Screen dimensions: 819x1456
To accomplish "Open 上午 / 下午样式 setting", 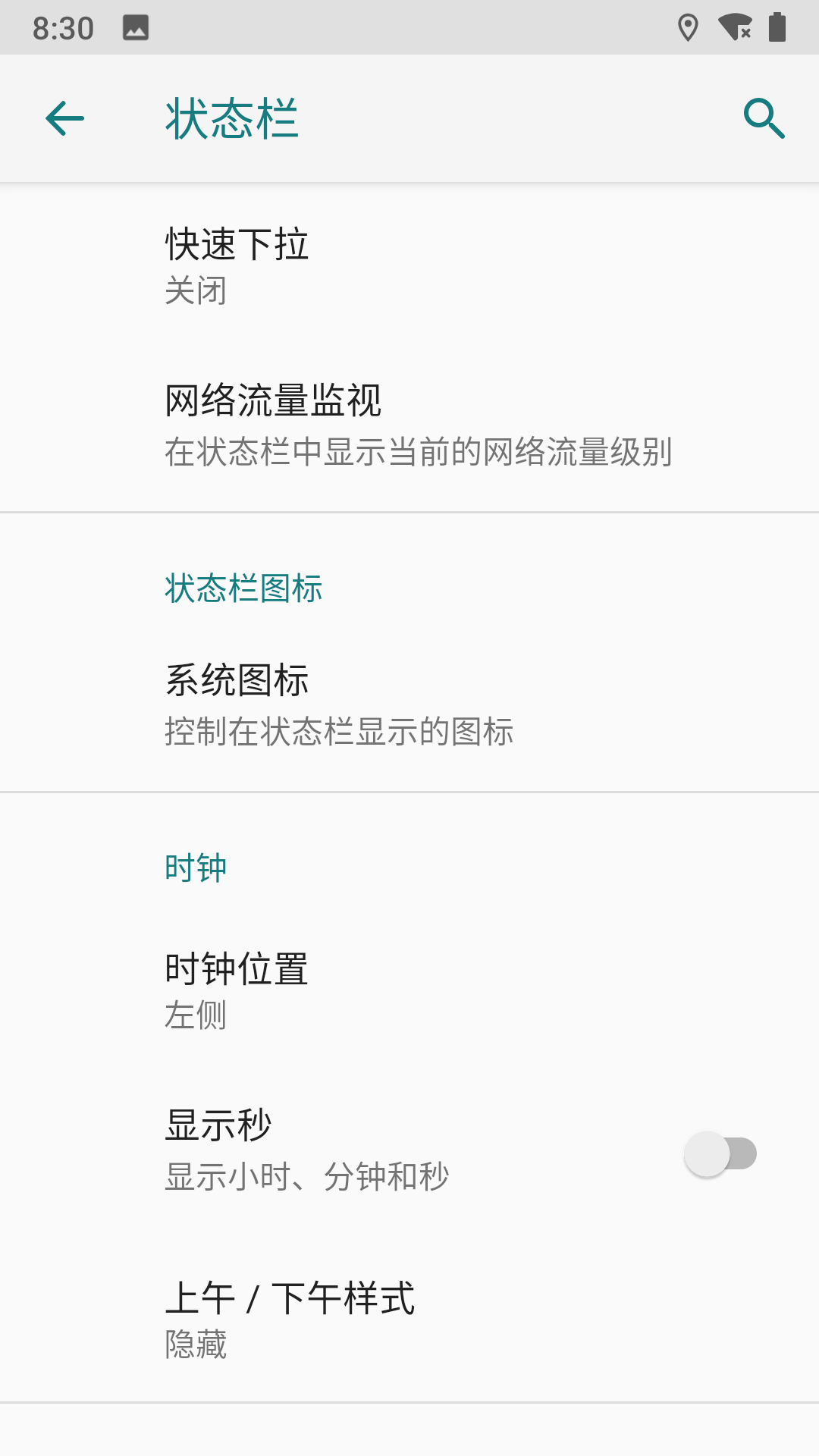I will (x=409, y=1319).
